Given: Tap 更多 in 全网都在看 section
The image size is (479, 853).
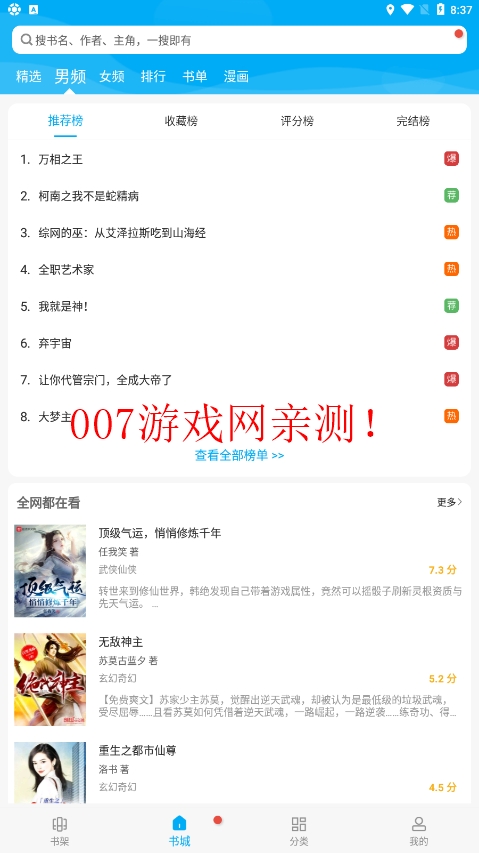Looking at the screenshot, I should (450, 502).
